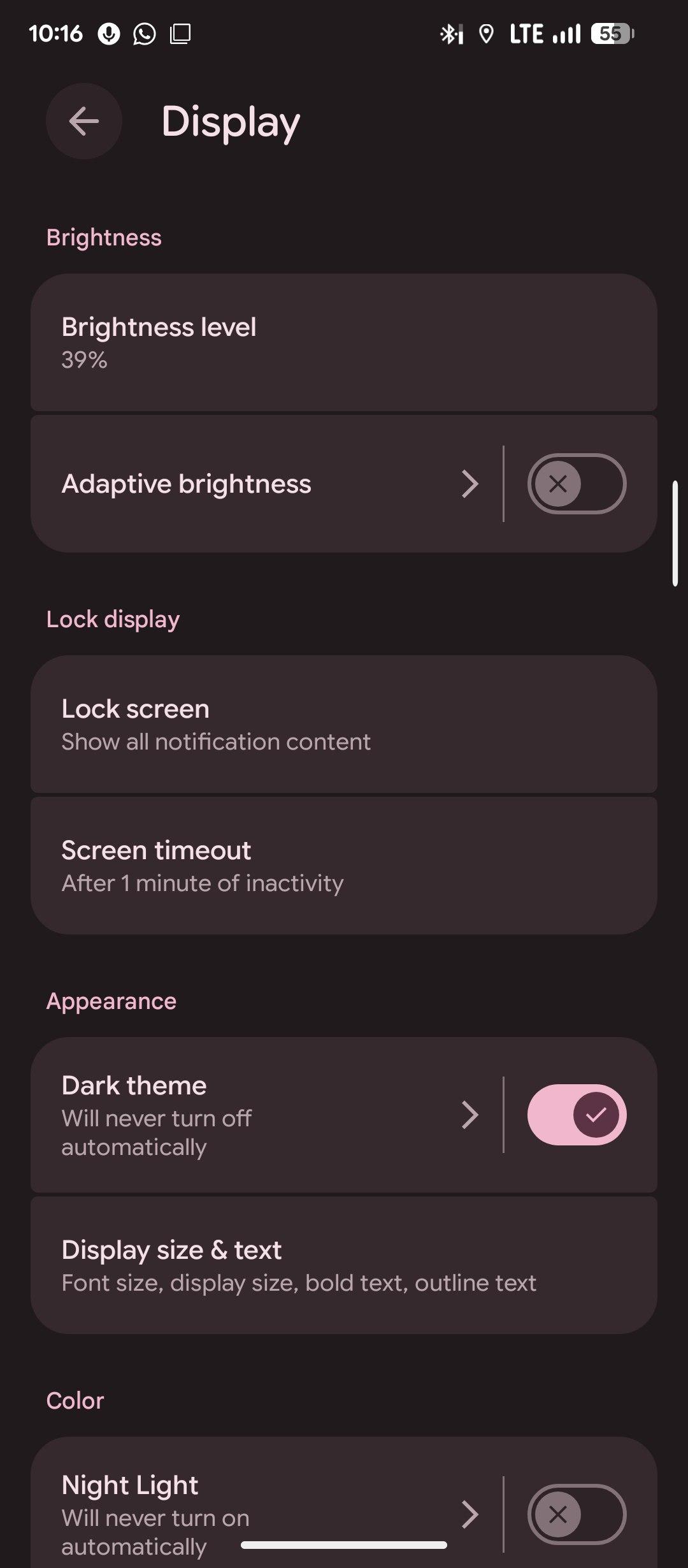Open Lock screen settings

[344, 724]
